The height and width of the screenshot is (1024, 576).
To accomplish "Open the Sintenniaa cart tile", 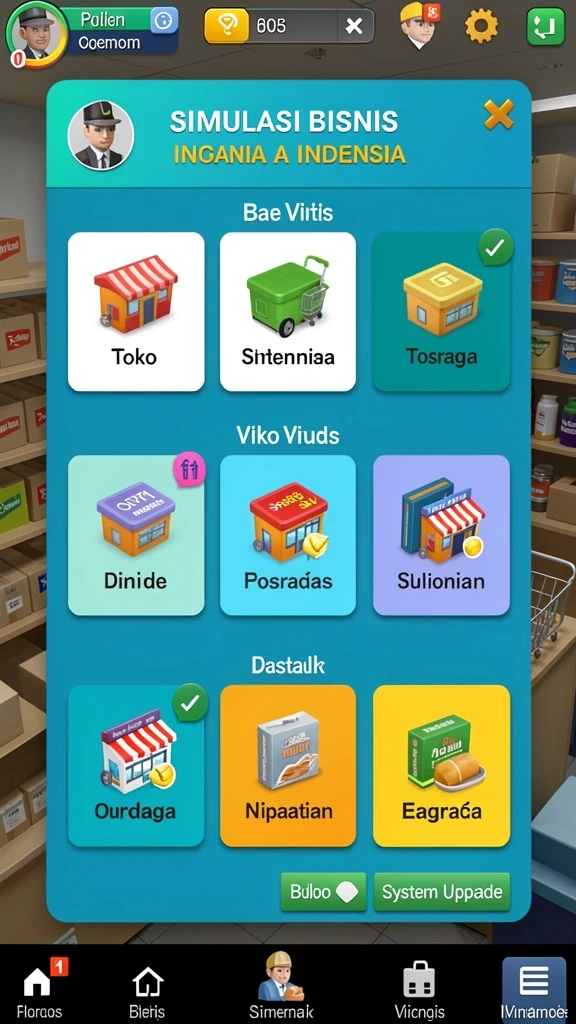I will pyautogui.click(x=288, y=312).
